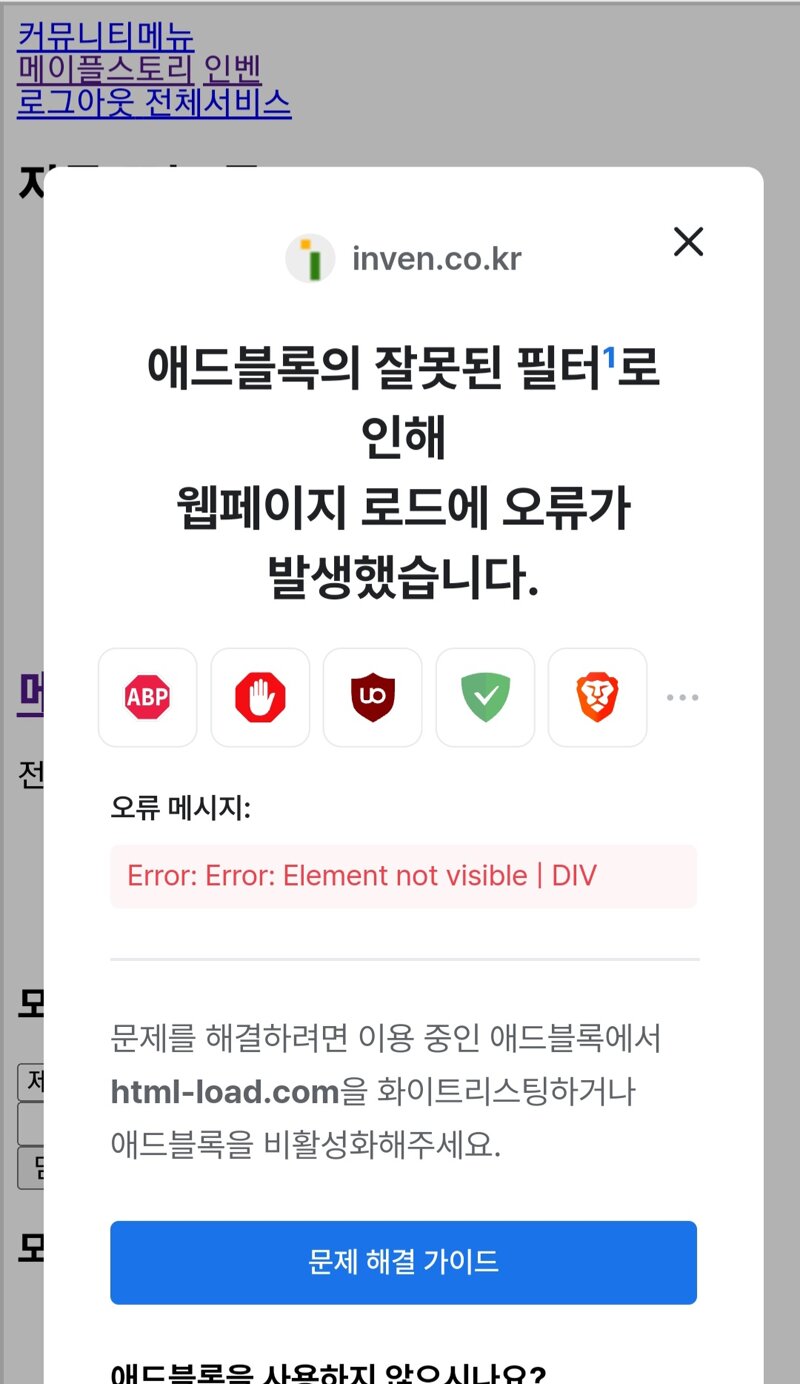Tap the 로그아웃 link
Viewport: 800px width, 1384px height.
pos(77,102)
